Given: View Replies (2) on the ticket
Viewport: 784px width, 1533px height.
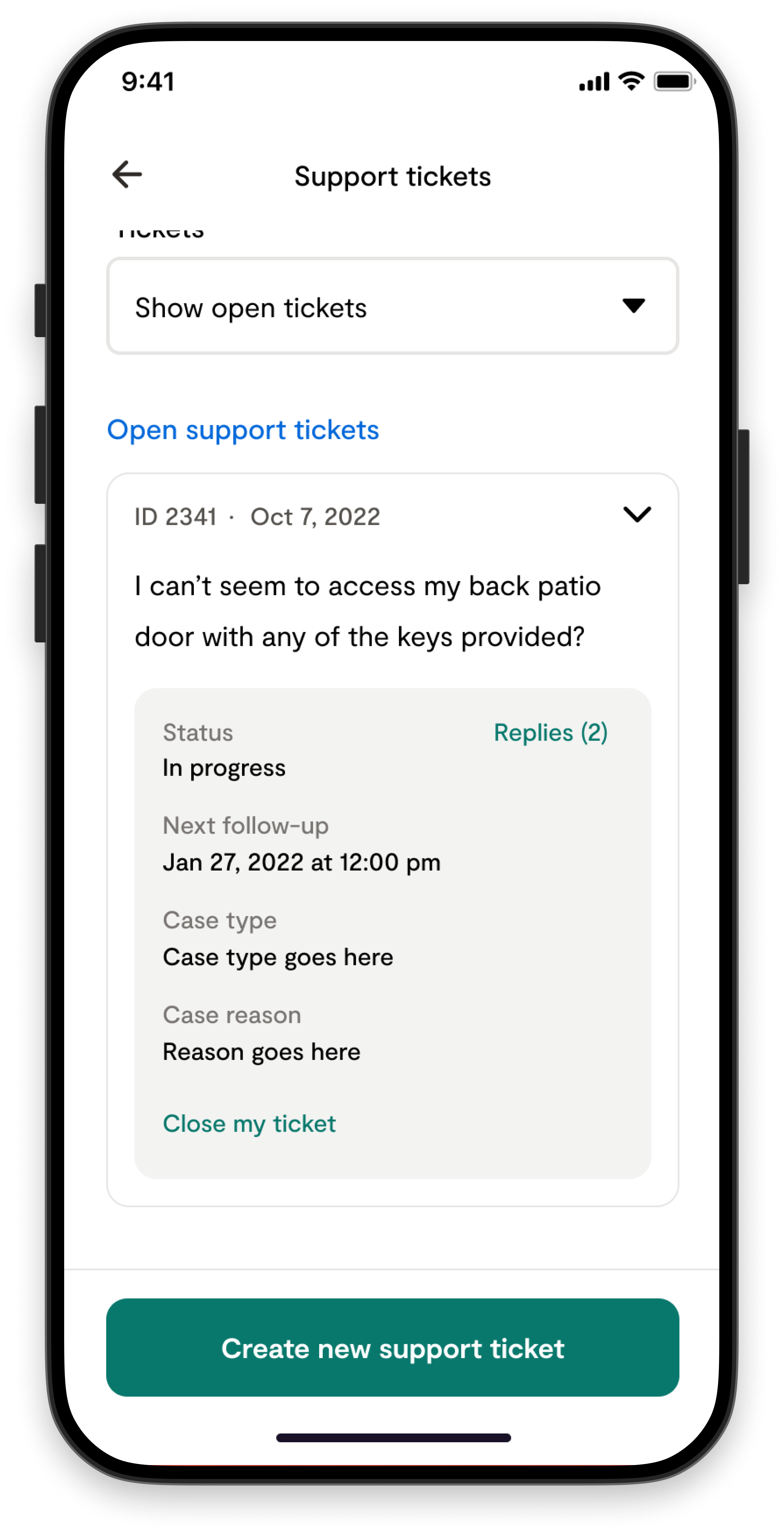Looking at the screenshot, I should pos(550,733).
